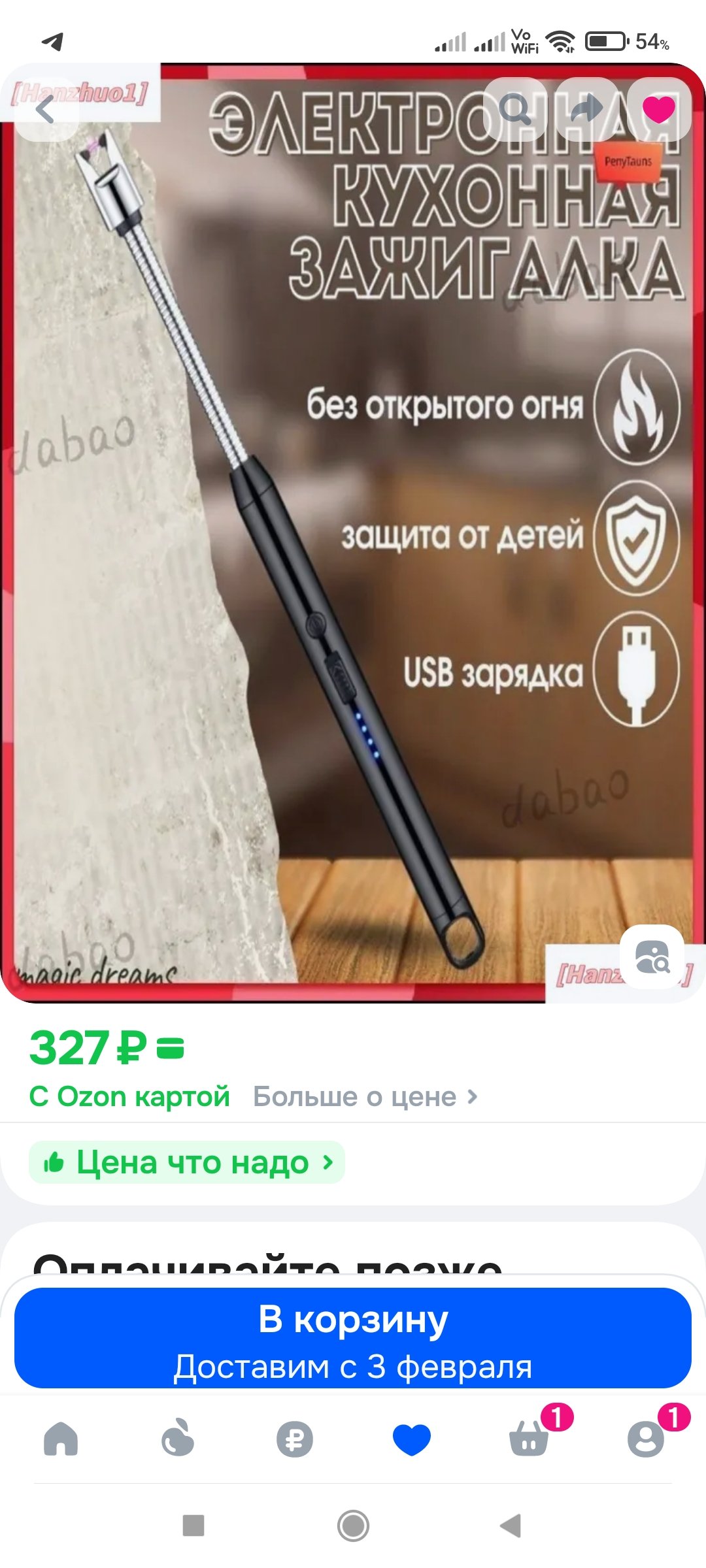This screenshot has width=706, height=1568.
Task: Tap the system home button
Action: coord(353,1526)
